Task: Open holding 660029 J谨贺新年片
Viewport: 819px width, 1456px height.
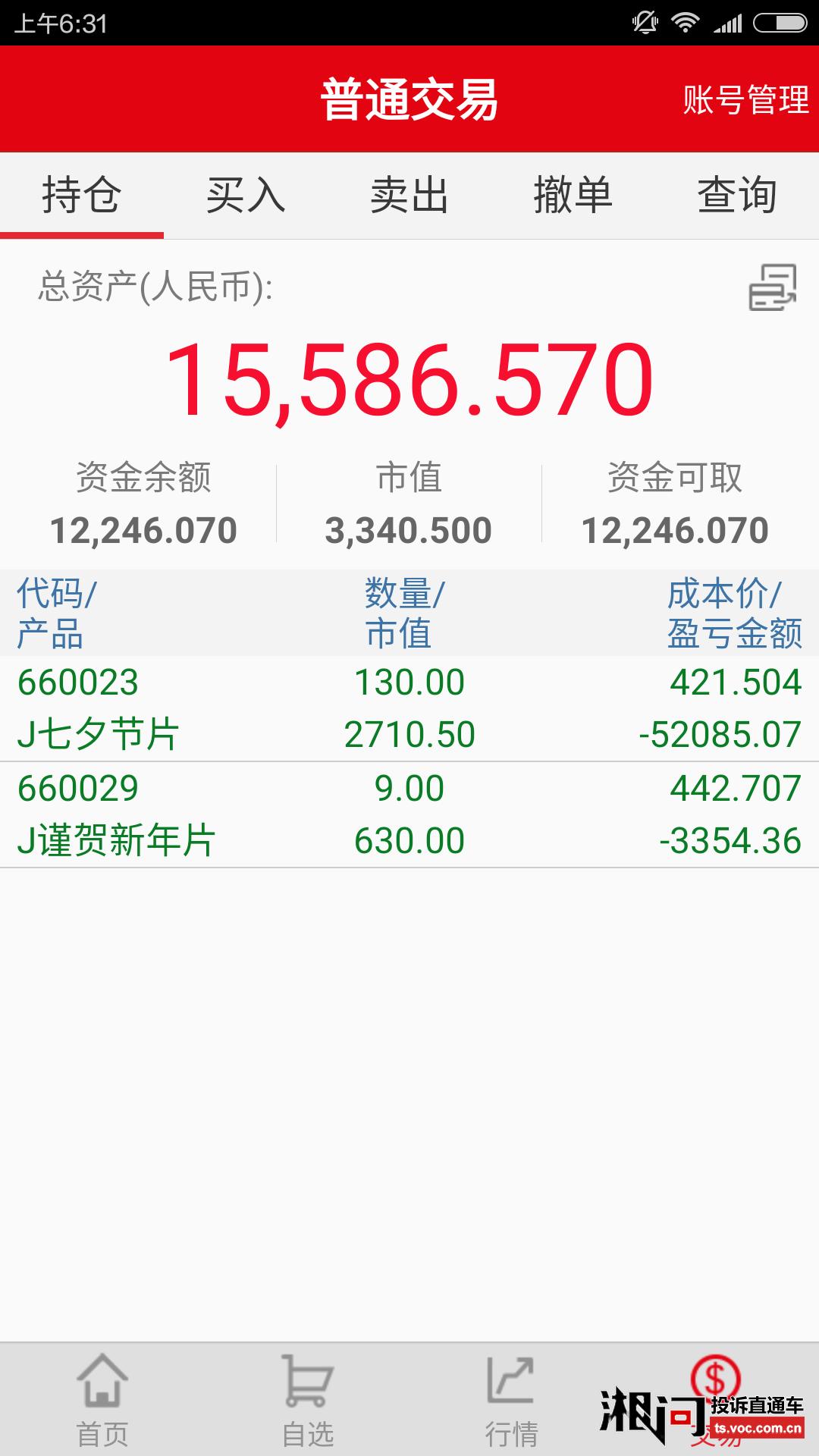Action: pos(409,814)
